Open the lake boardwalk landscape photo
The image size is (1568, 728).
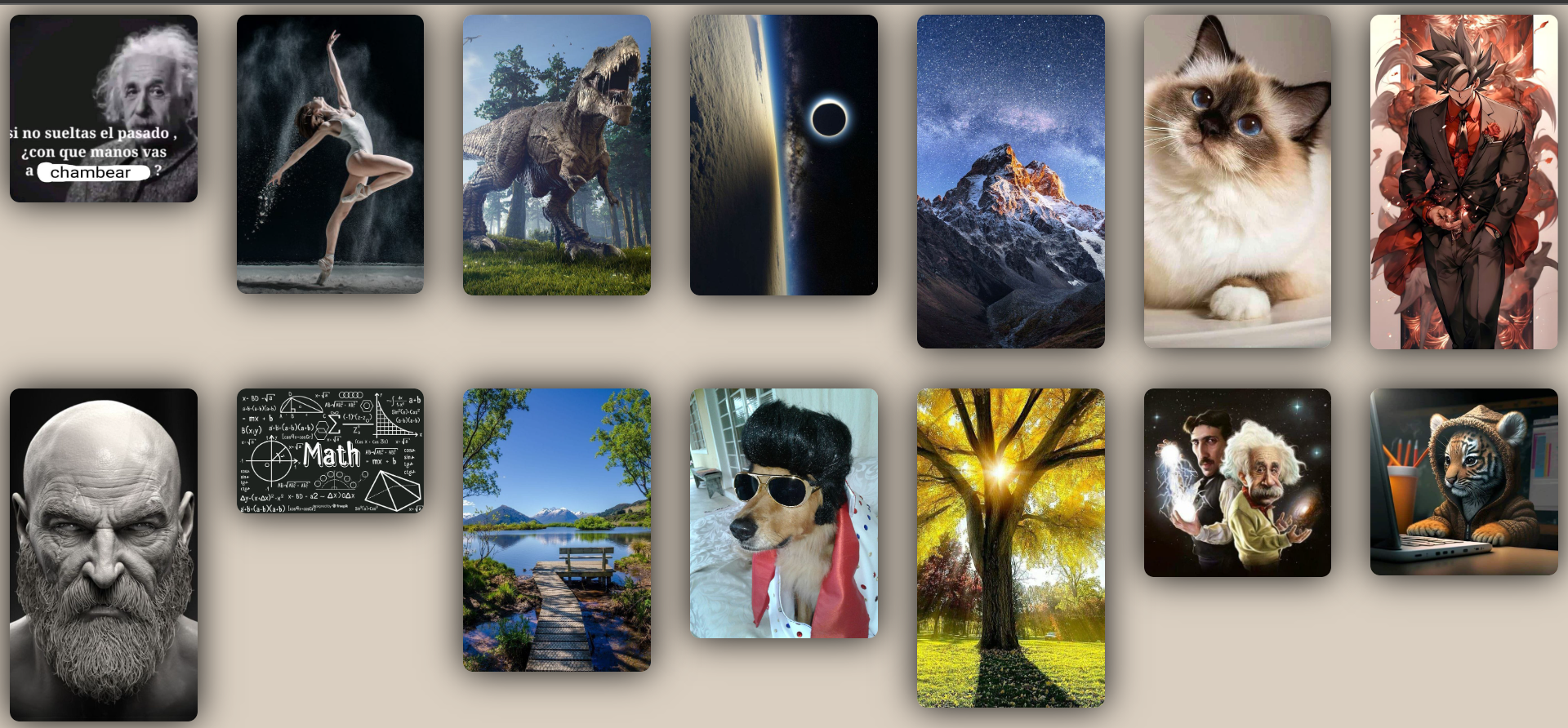[557, 530]
